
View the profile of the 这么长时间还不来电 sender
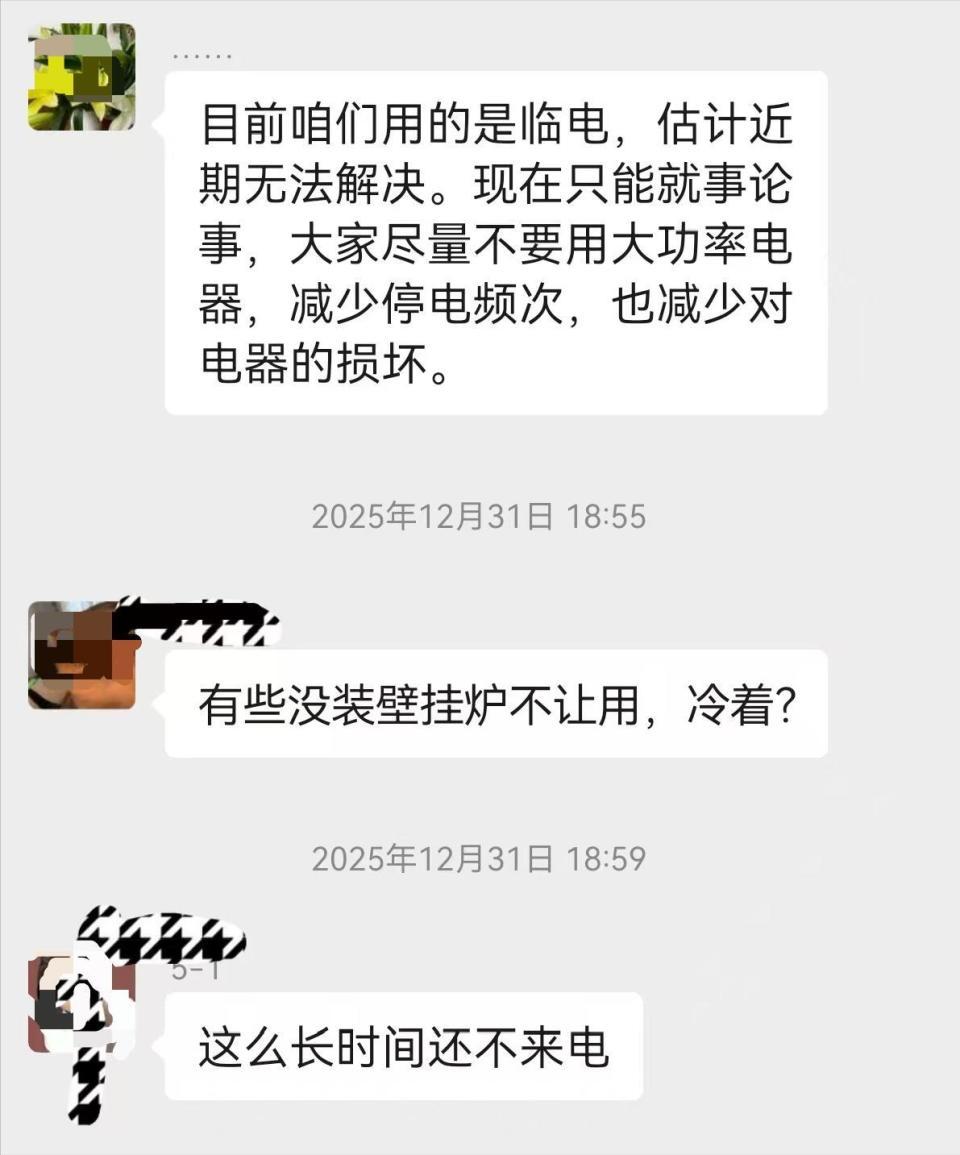[x=80, y=1003]
